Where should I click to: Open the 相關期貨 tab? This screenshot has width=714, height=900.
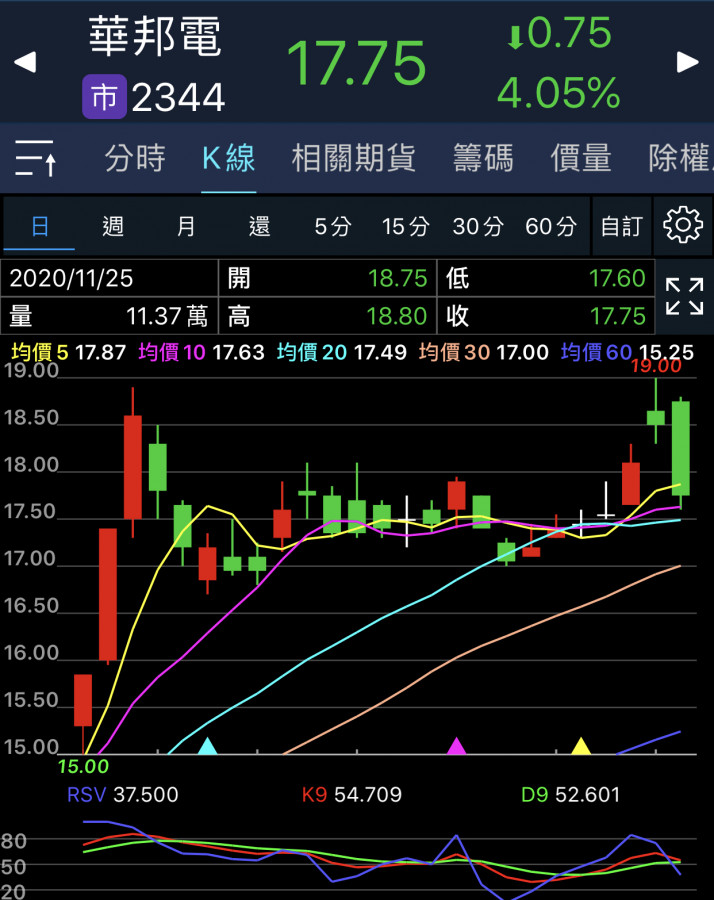353,158
